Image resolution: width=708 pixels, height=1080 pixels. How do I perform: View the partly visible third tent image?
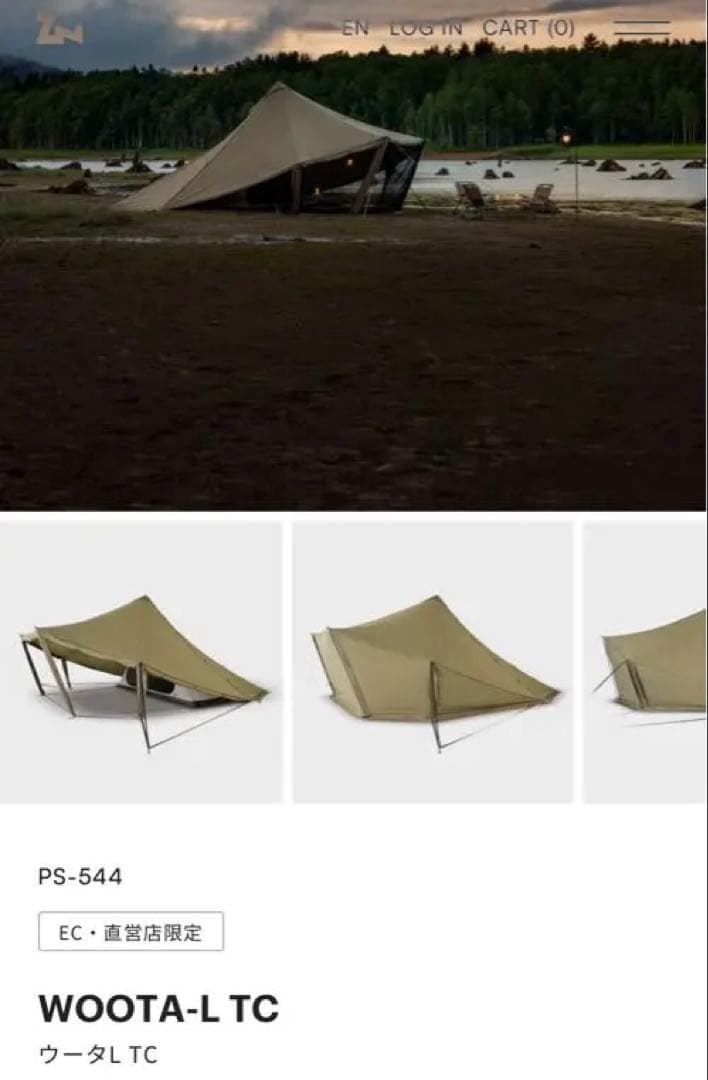[x=648, y=662]
